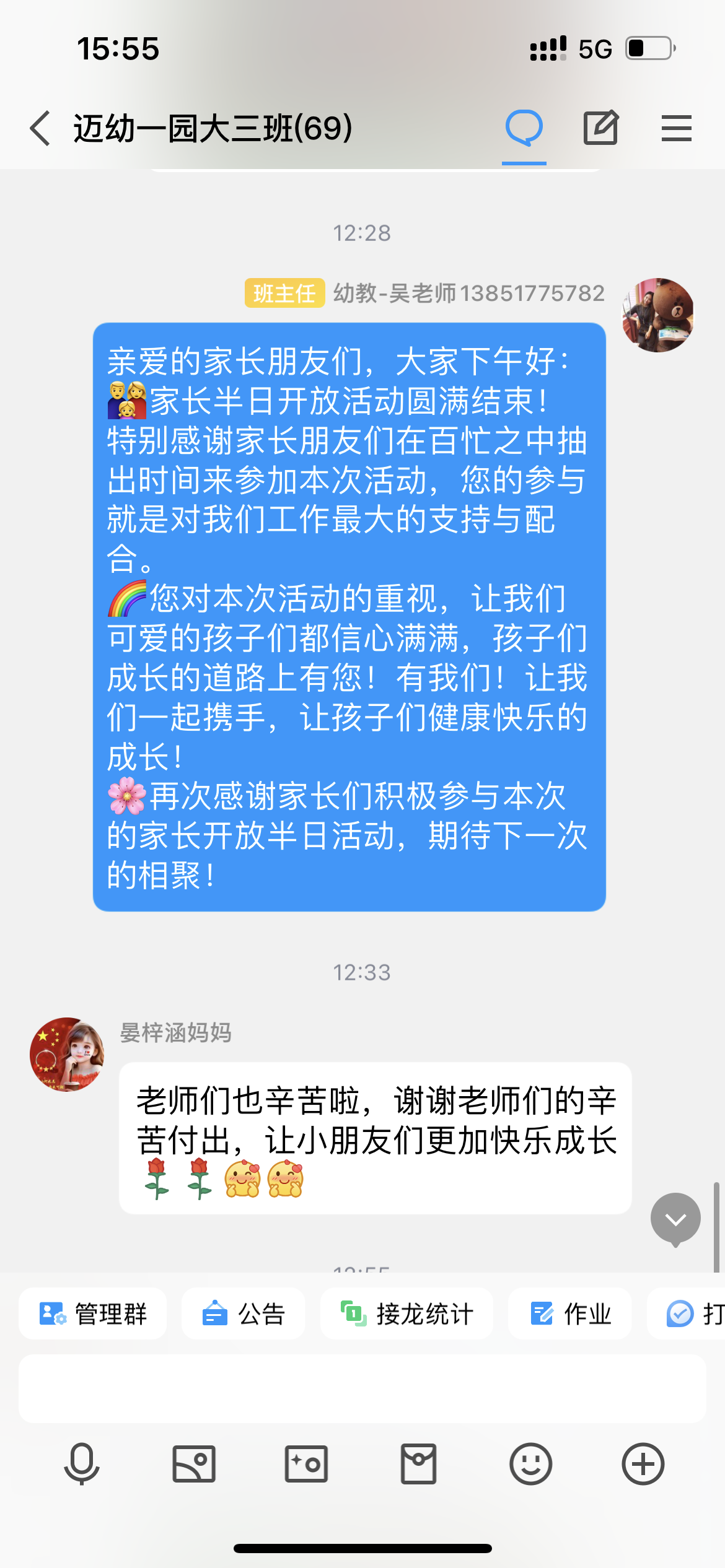This screenshot has width=725, height=1568.
Task: Open 接龙统计 feature
Action: click(x=407, y=1313)
